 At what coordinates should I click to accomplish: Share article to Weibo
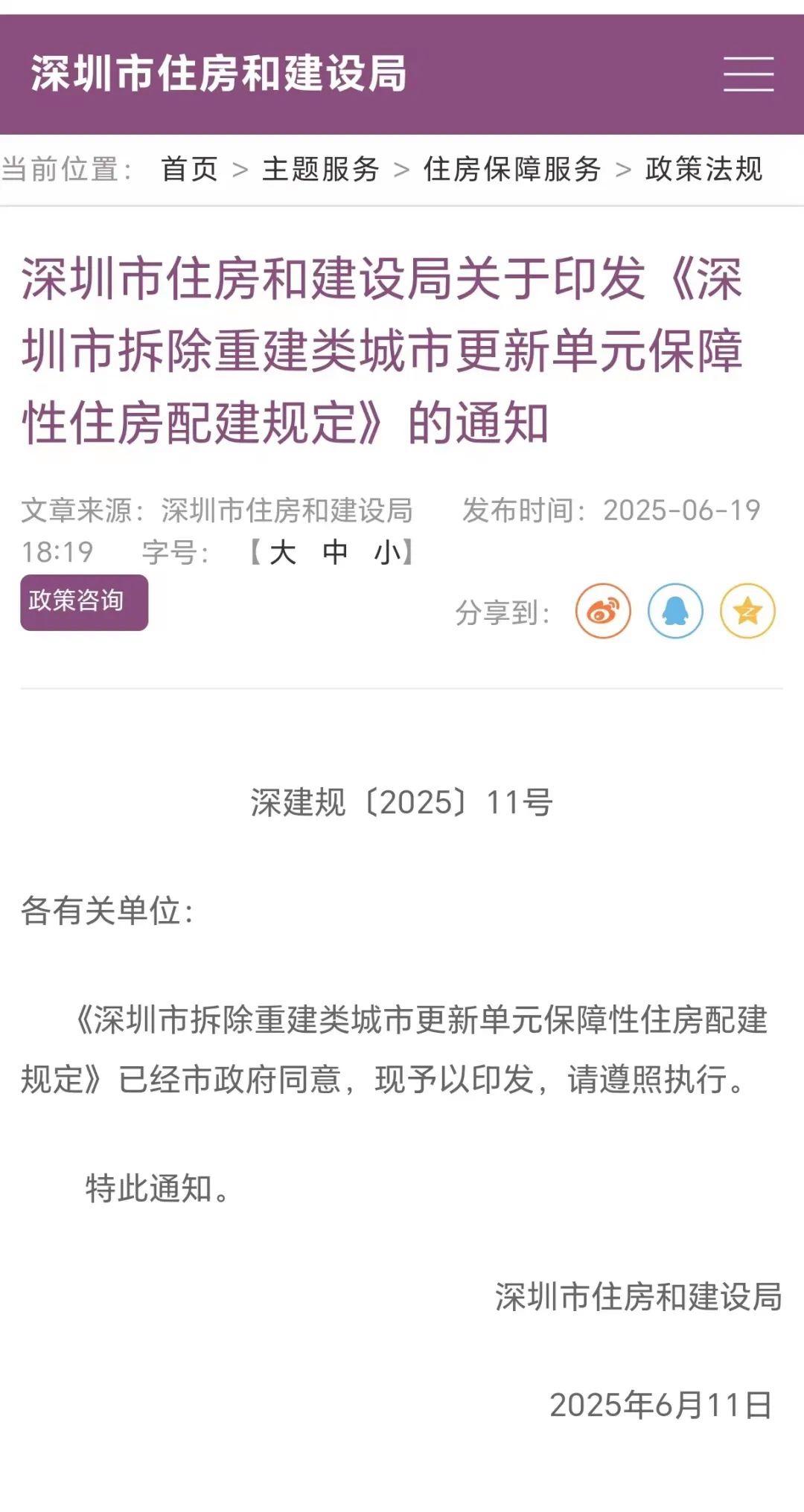(603, 611)
